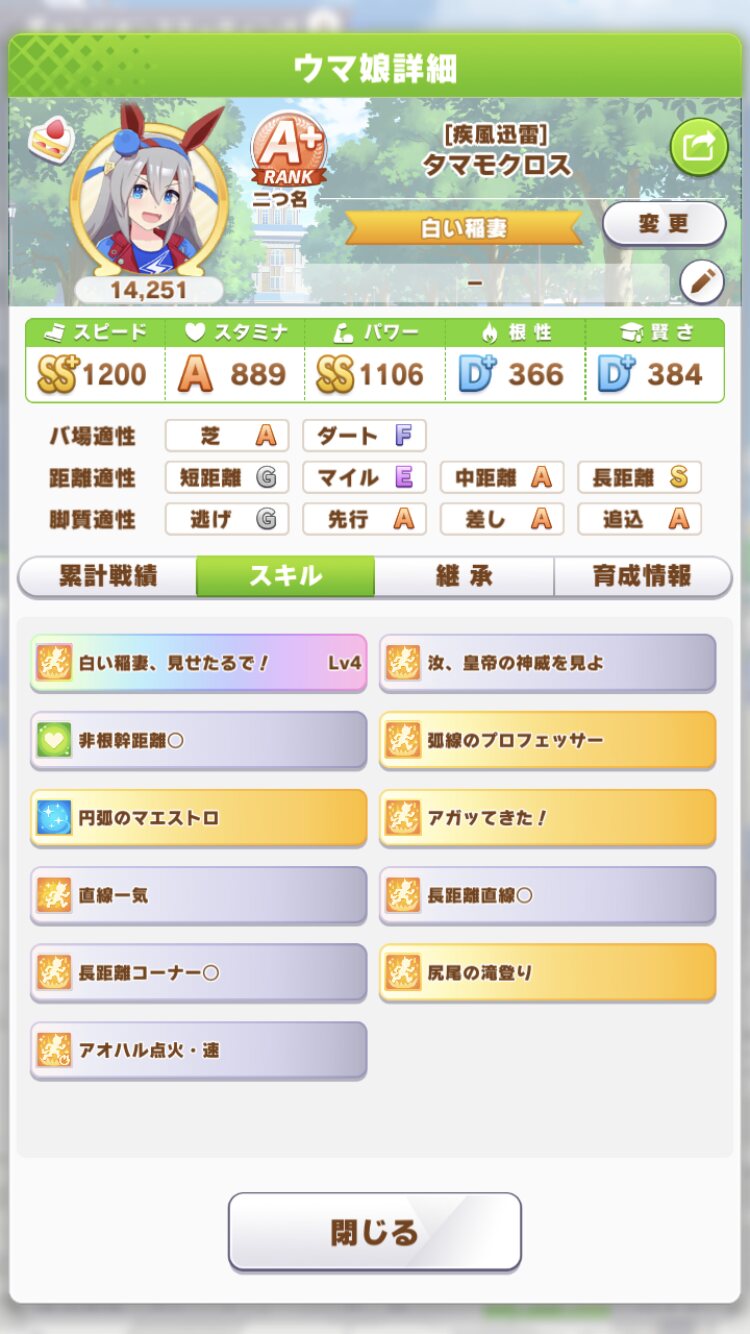Open the 長距離直線○ skill
This screenshot has width=750, height=1334.
coord(547,894)
